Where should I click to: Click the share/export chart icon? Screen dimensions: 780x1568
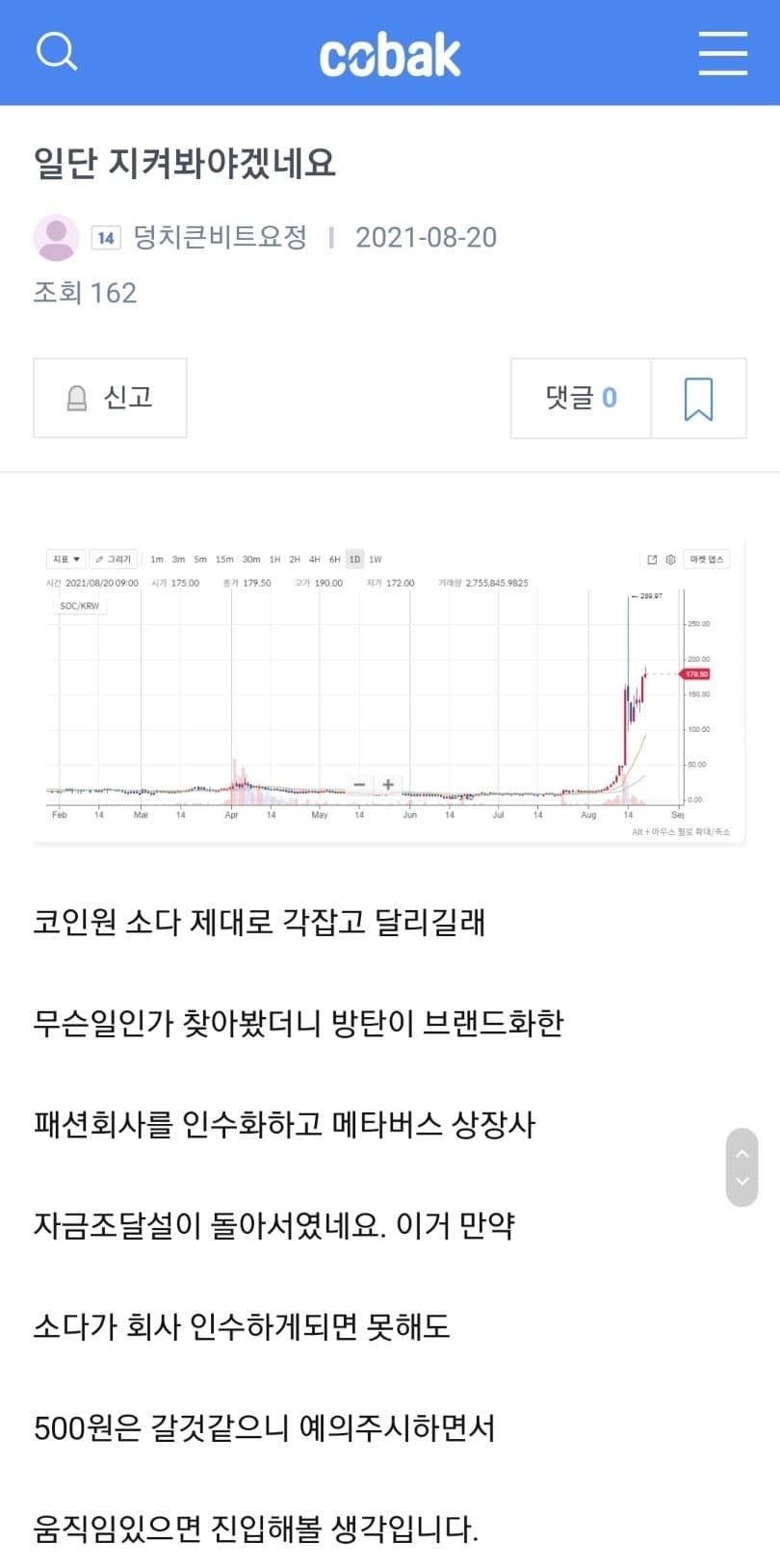coord(652,559)
